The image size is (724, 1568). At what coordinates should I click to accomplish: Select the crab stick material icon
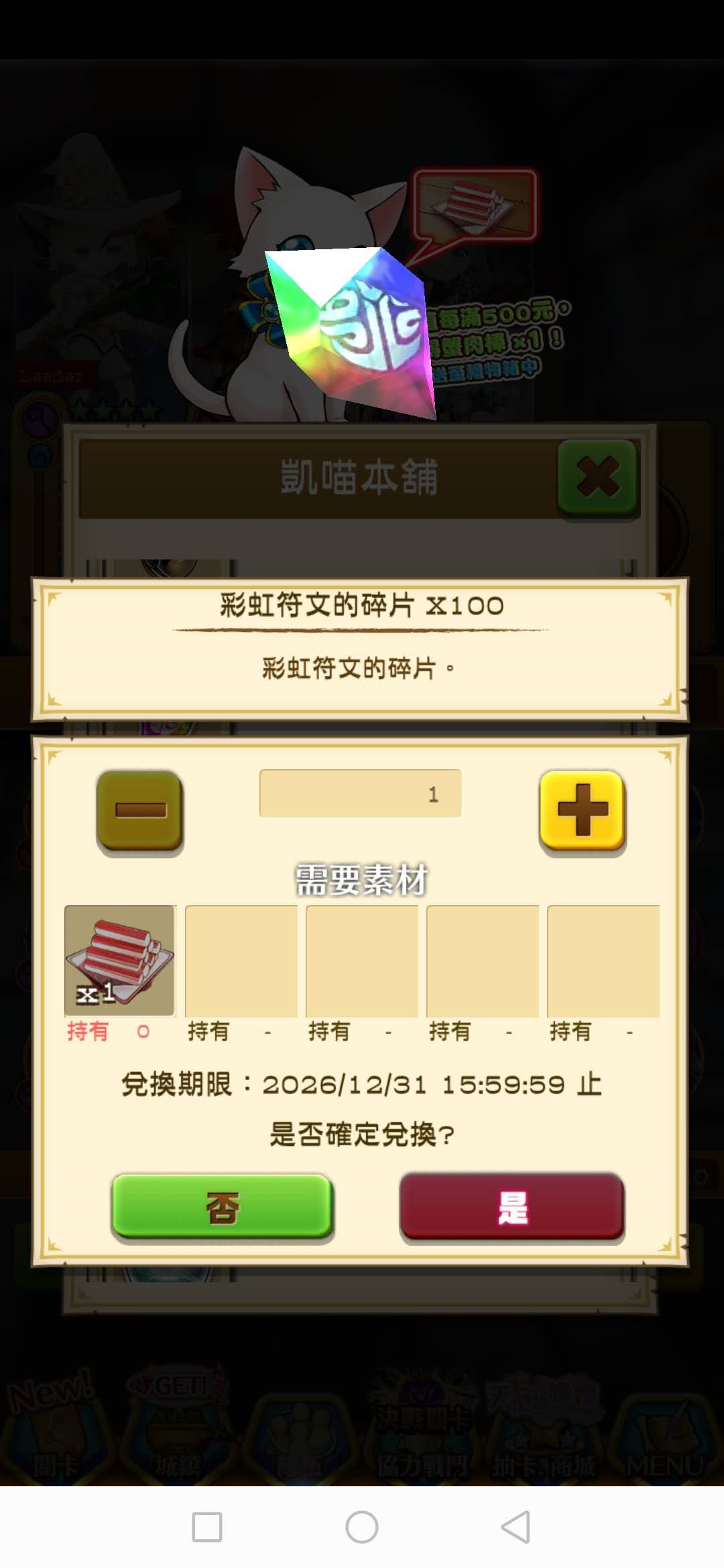(x=120, y=960)
